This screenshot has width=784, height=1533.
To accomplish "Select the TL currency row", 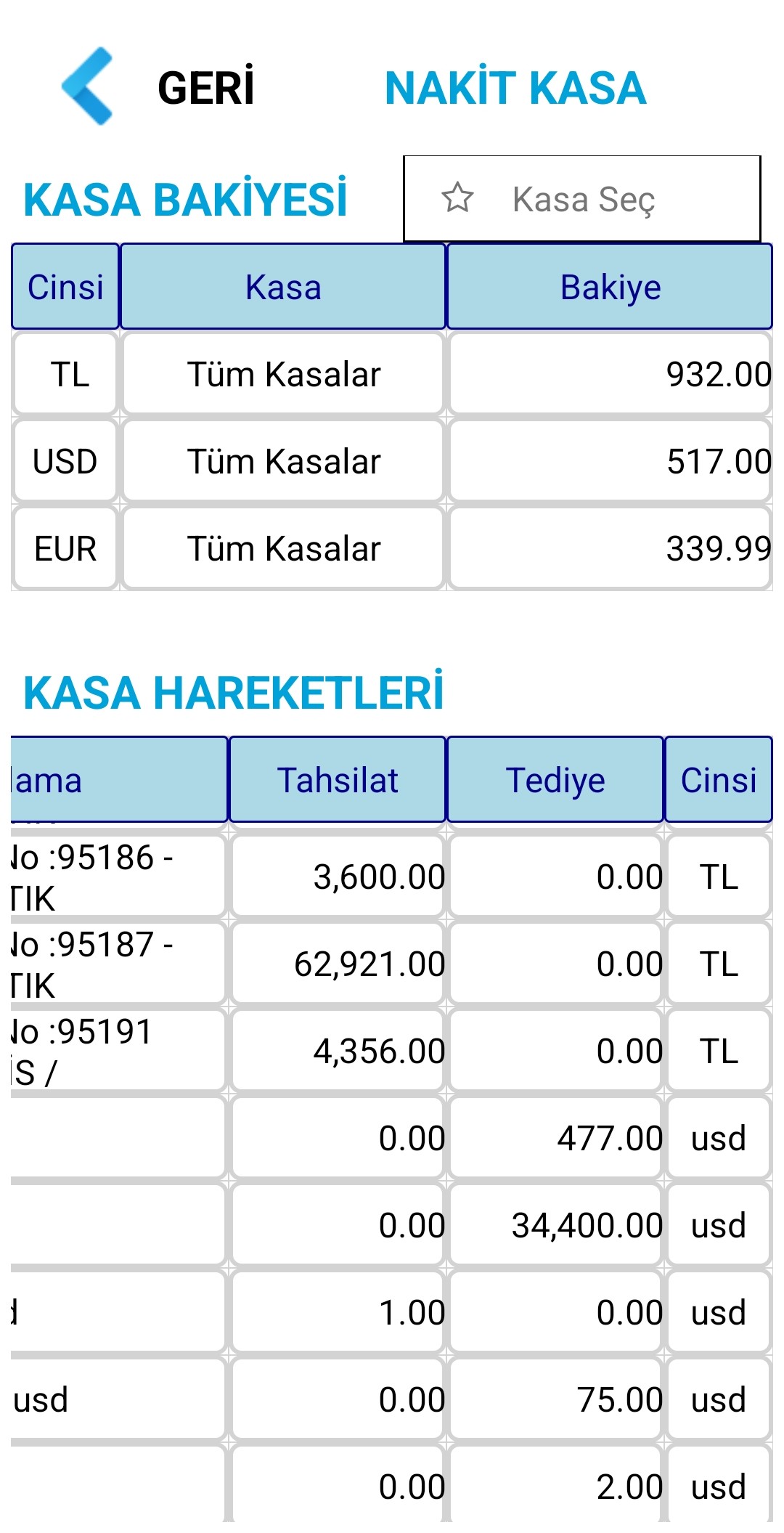I will (64, 374).
